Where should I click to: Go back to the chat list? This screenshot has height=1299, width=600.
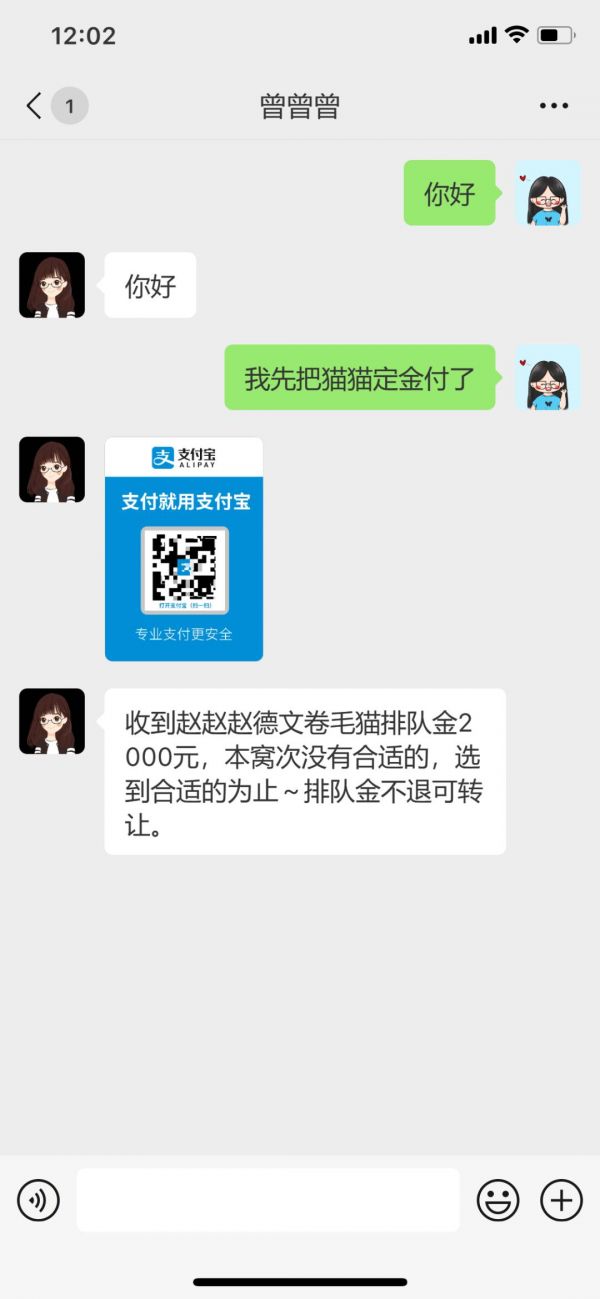(x=36, y=106)
